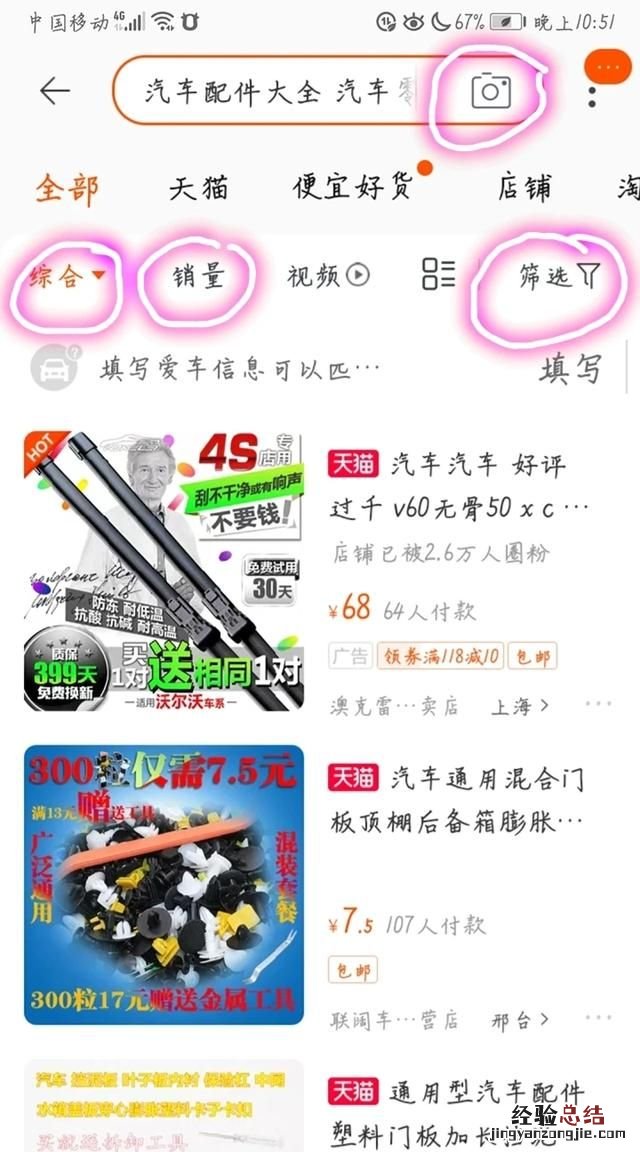640x1152 pixels.
Task: Open camera image search
Action: pos(490,91)
